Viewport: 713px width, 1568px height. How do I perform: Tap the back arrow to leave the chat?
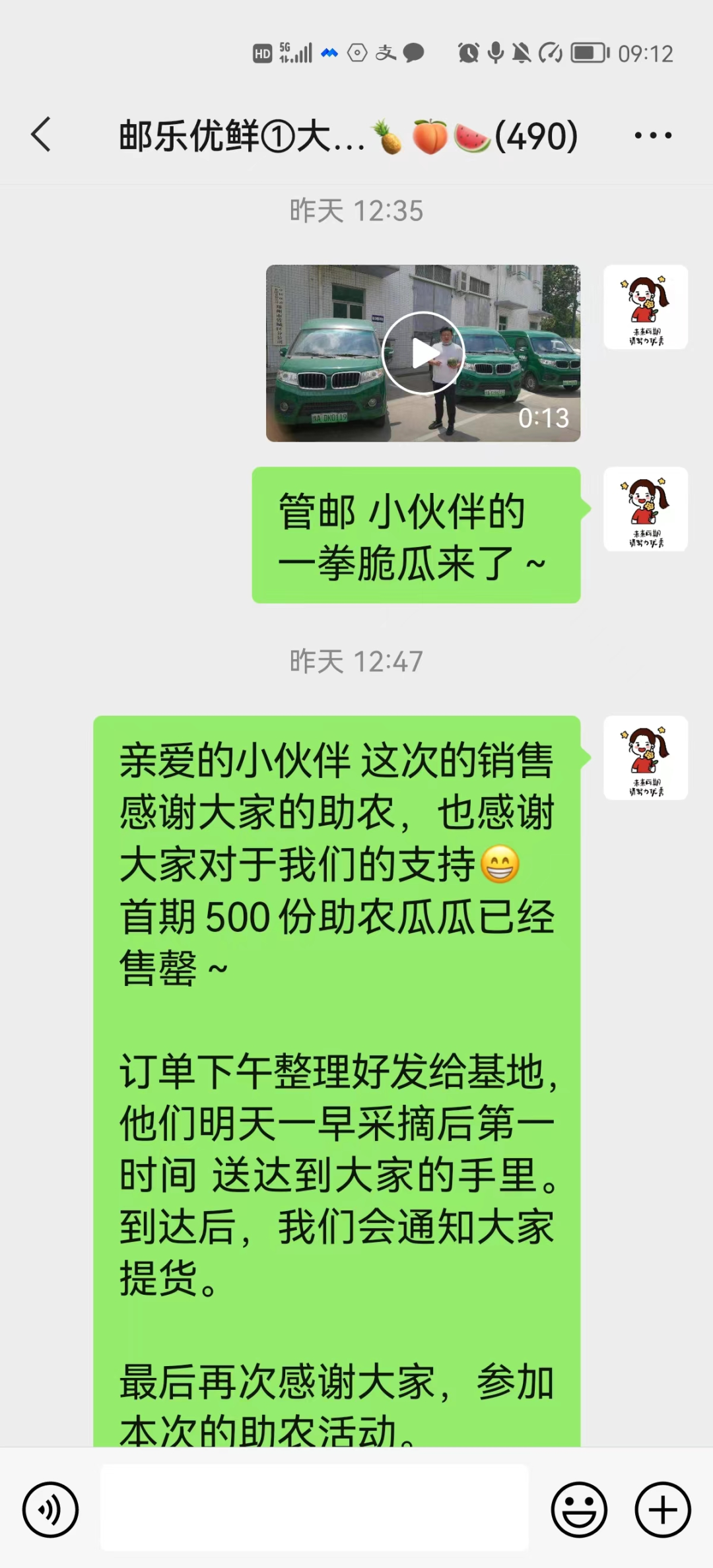tap(41, 134)
